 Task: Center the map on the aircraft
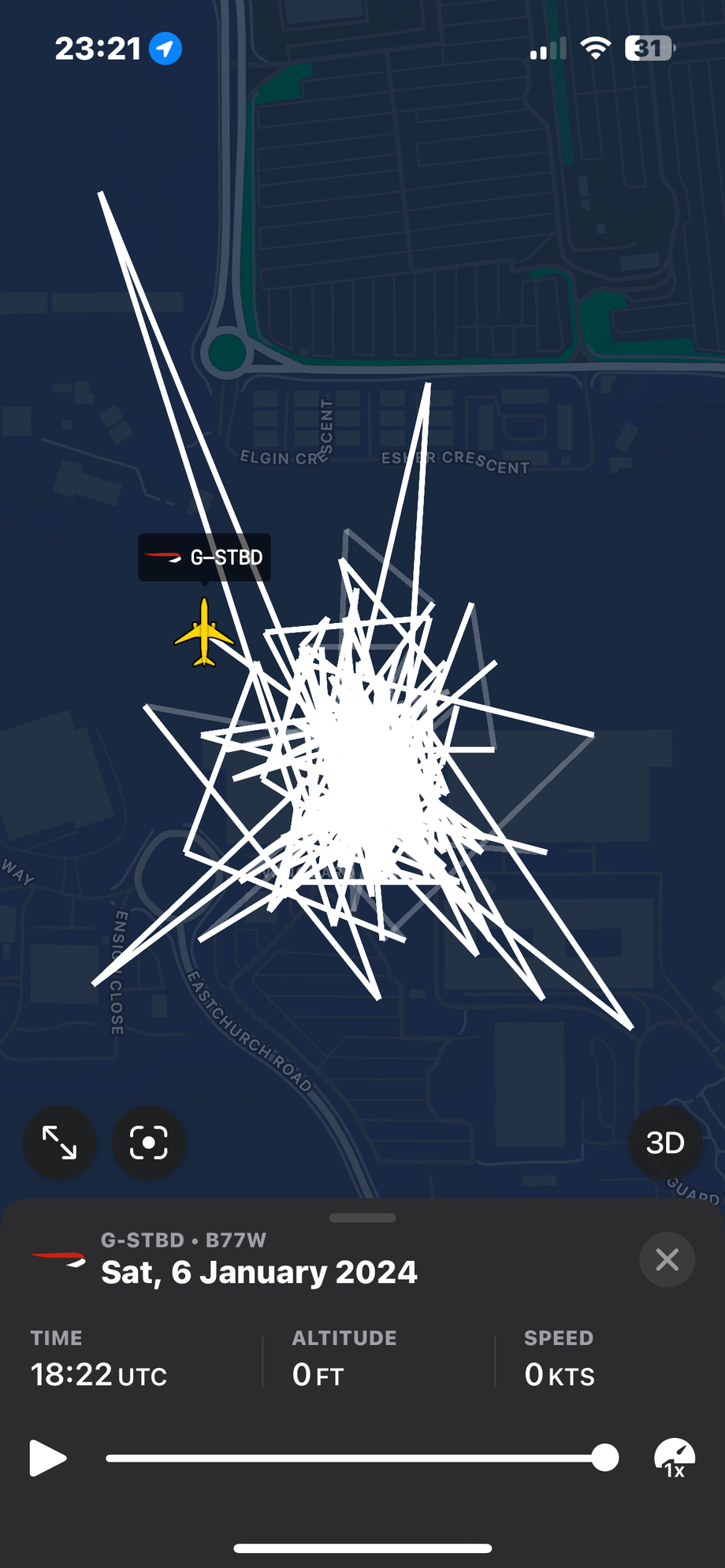tap(148, 1142)
